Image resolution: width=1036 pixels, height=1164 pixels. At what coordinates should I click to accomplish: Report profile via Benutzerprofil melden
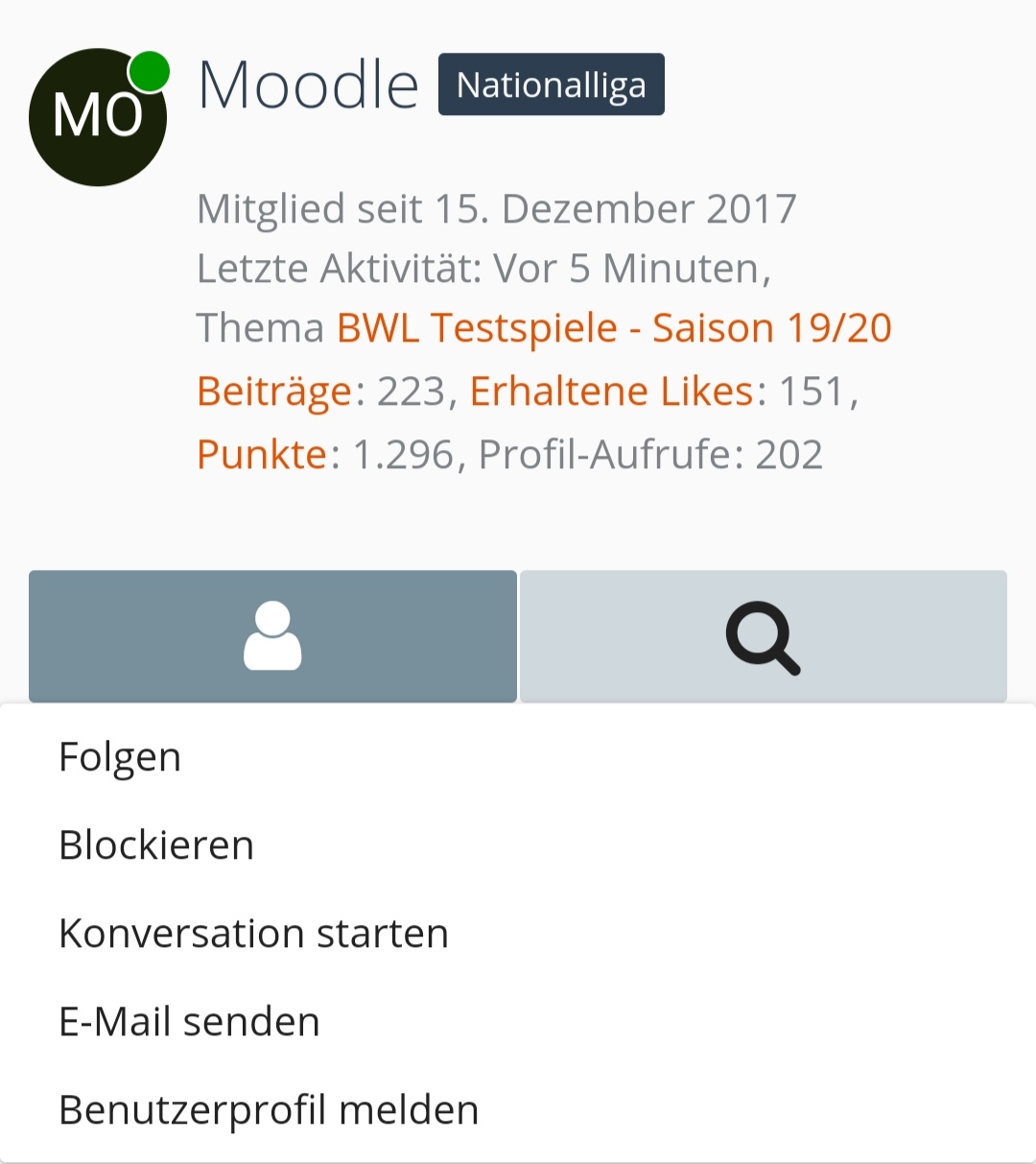(269, 1110)
